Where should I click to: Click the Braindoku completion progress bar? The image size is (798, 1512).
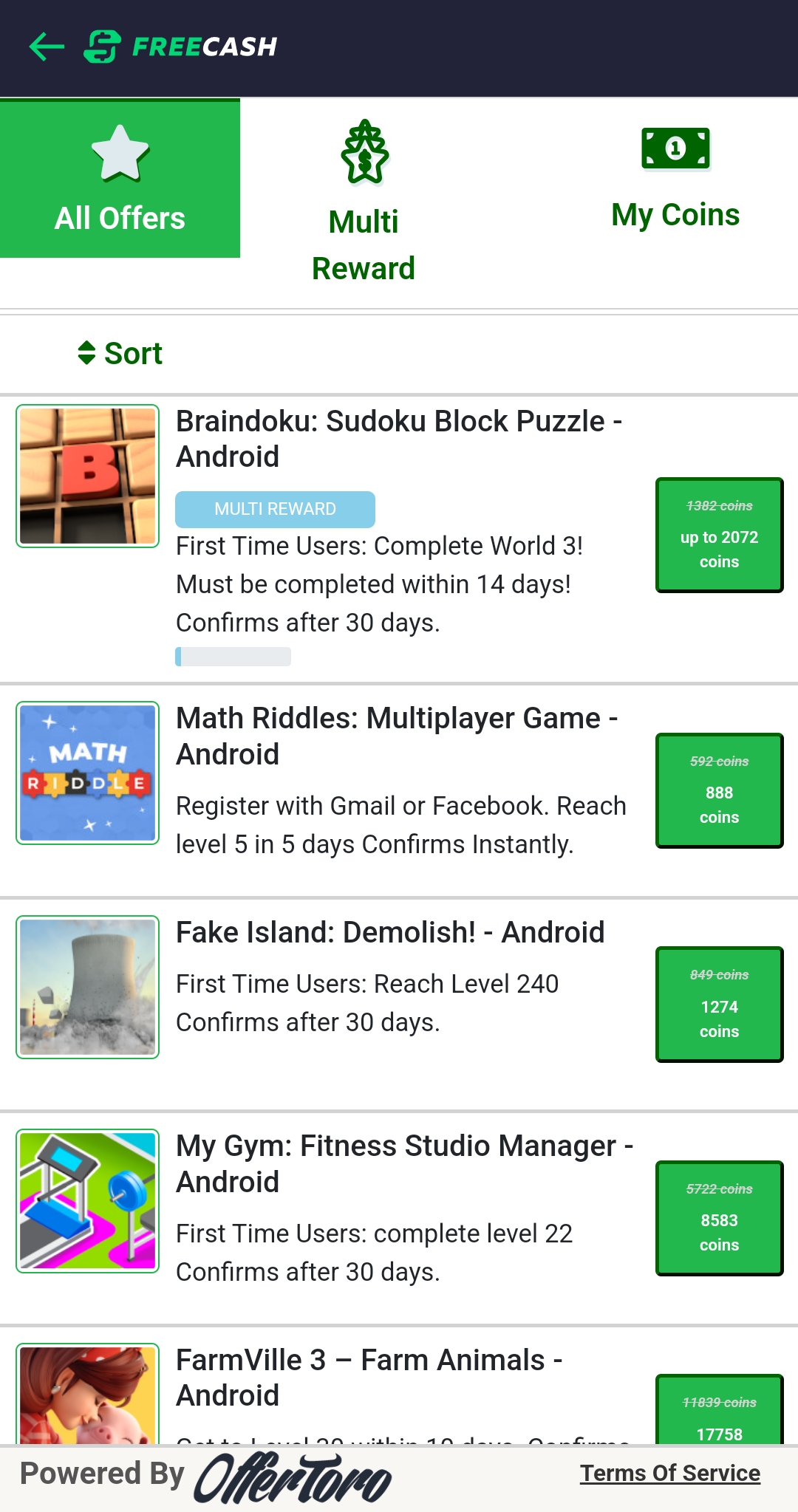click(x=233, y=656)
